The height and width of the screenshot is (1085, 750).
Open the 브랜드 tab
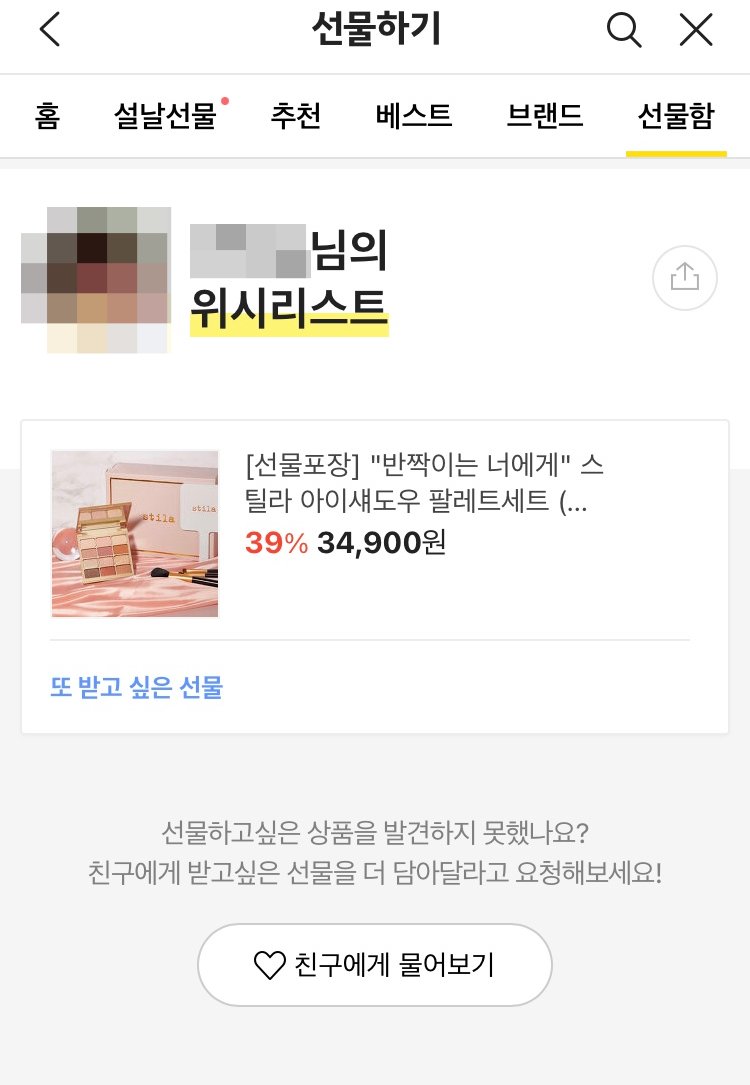point(545,116)
